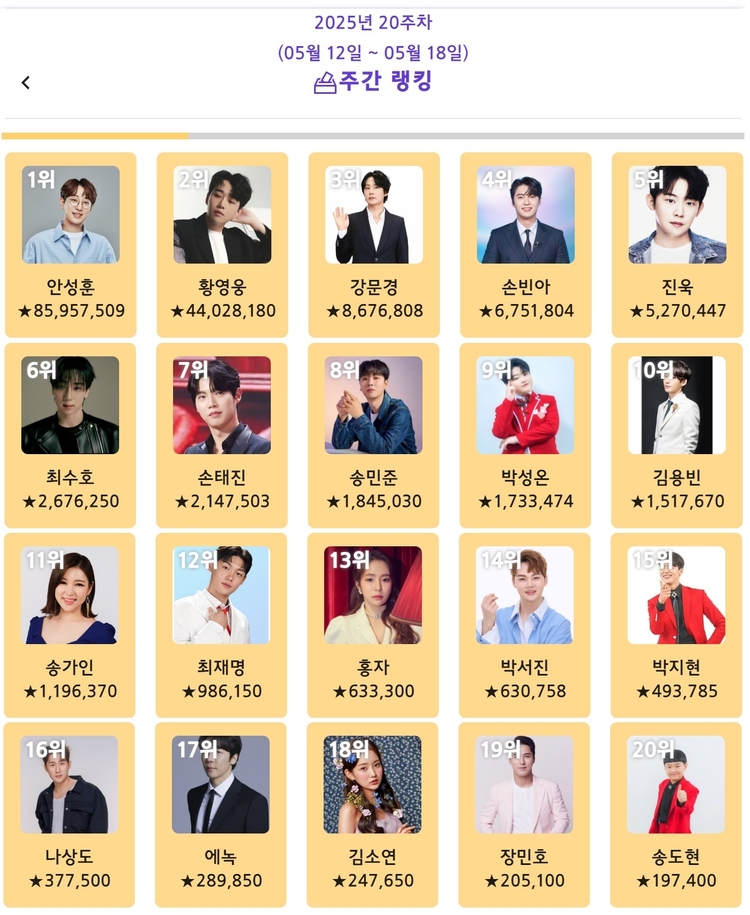View 손빈아's 4위 card
The height and width of the screenshot is (915, 750).
(x=525, y=244)
